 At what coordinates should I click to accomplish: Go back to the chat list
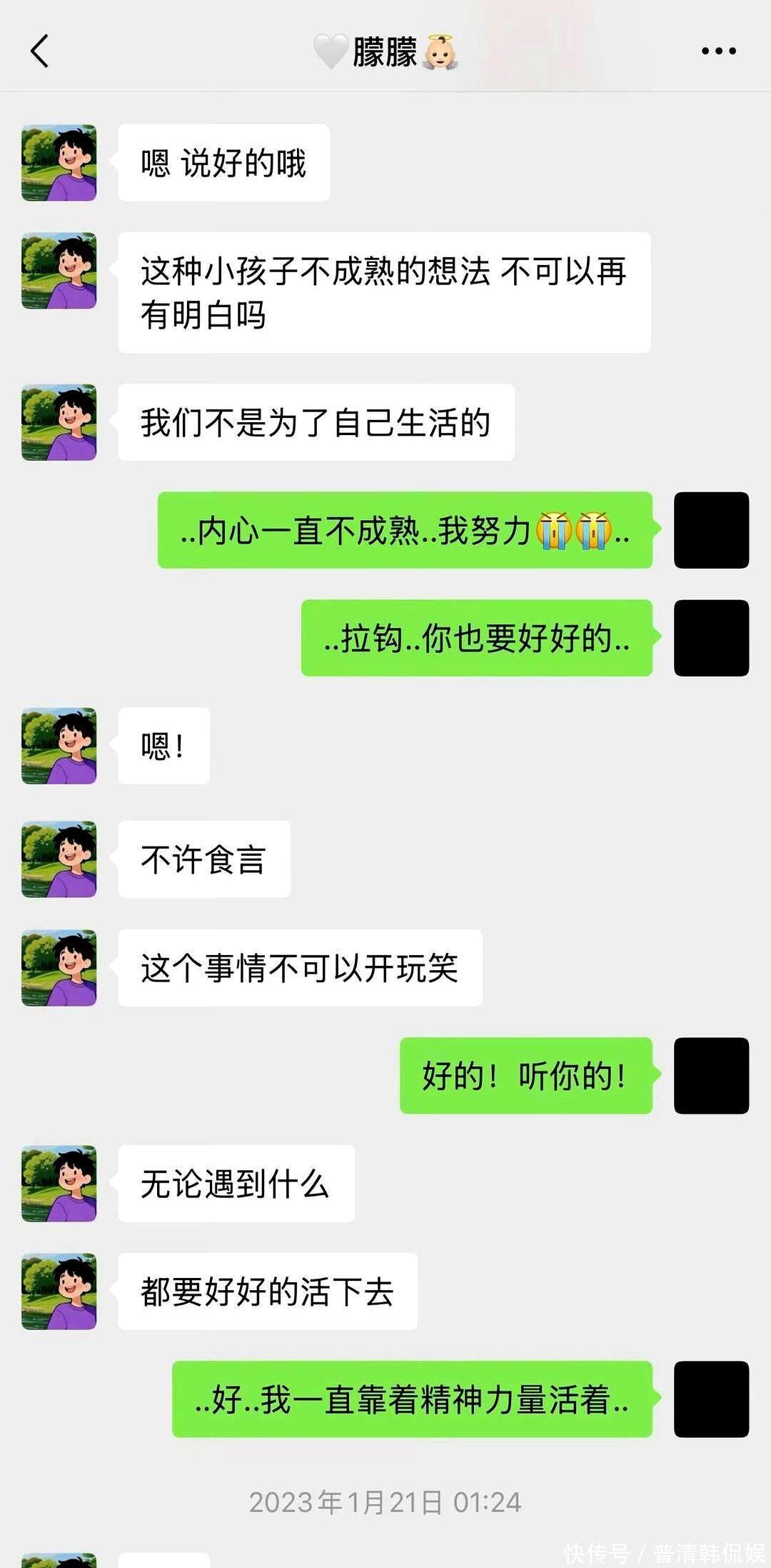(40, 51)
